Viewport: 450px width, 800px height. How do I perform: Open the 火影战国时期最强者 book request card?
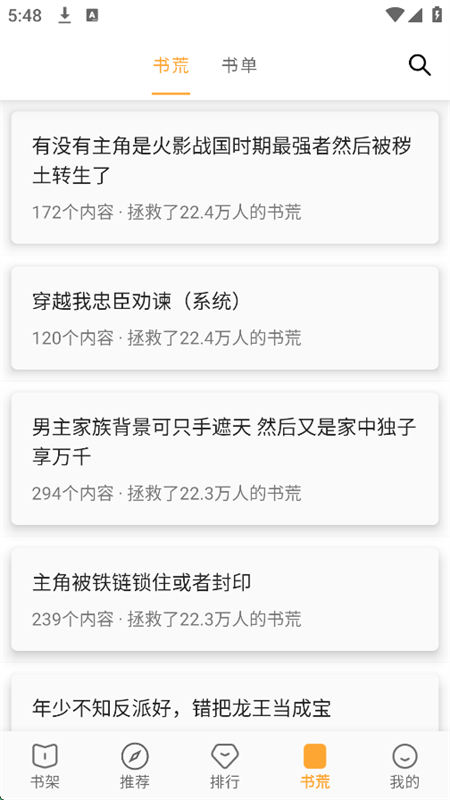225,178
